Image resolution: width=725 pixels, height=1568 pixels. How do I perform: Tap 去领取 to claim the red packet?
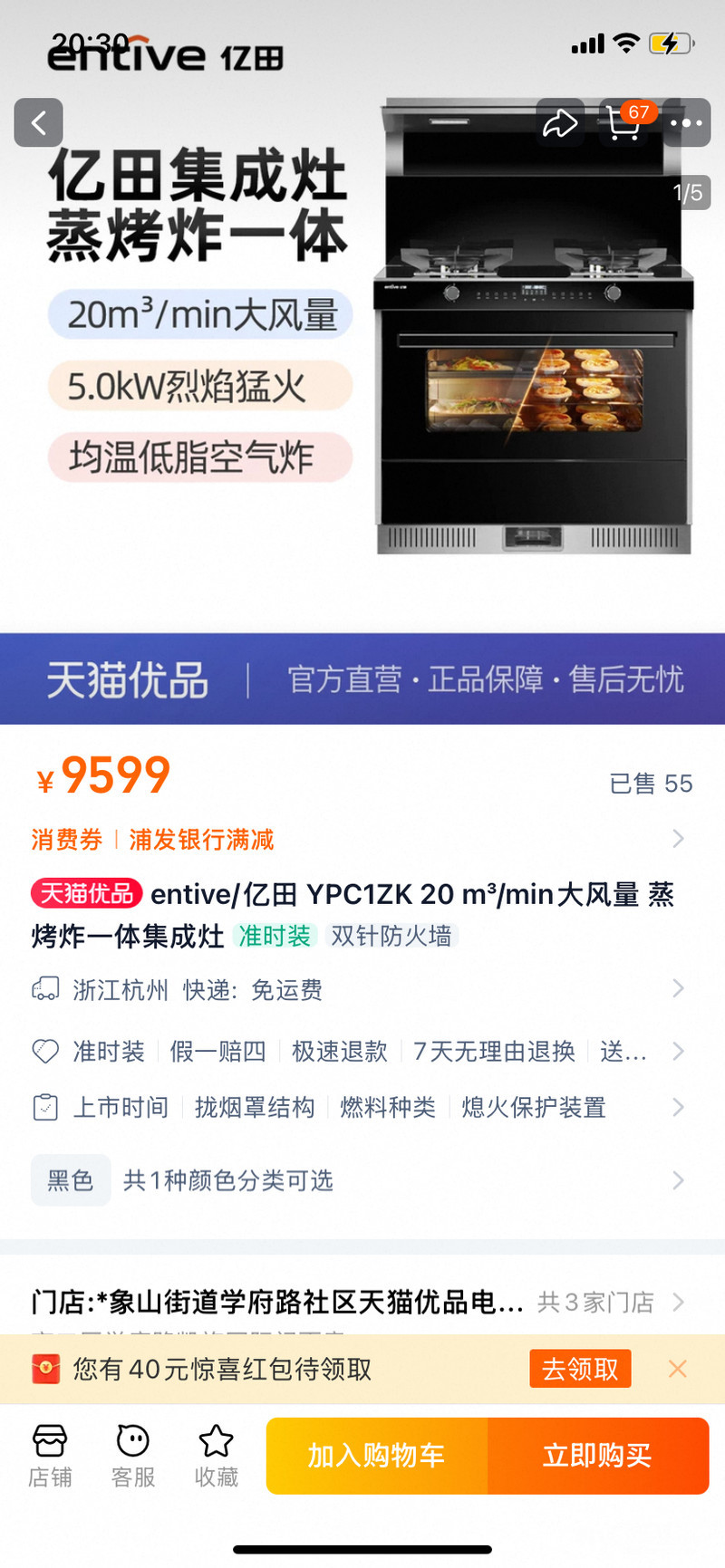(x=580, y=1369)
